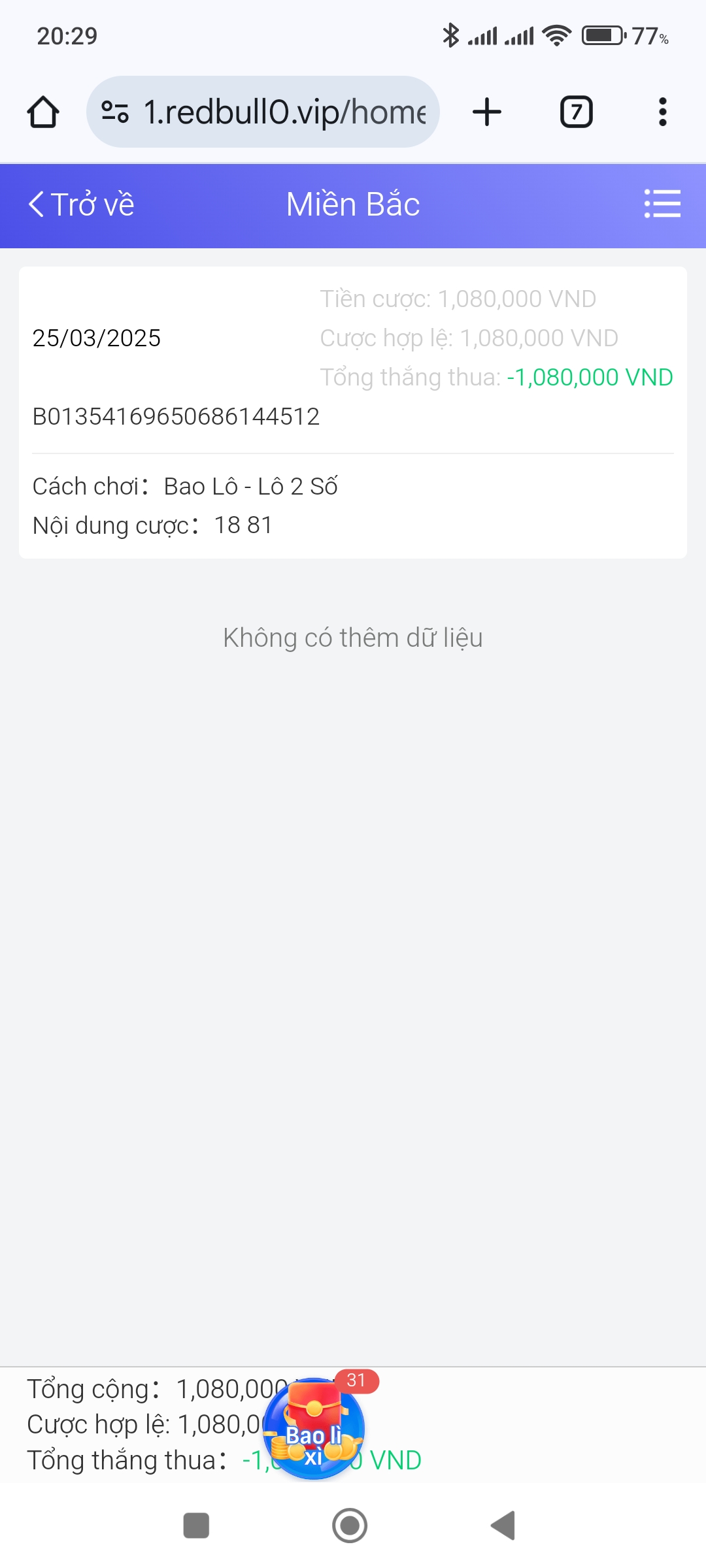This screenshot has width=706, height=1568.
Task: Tap the system back button
Action: click(503, 1526)
